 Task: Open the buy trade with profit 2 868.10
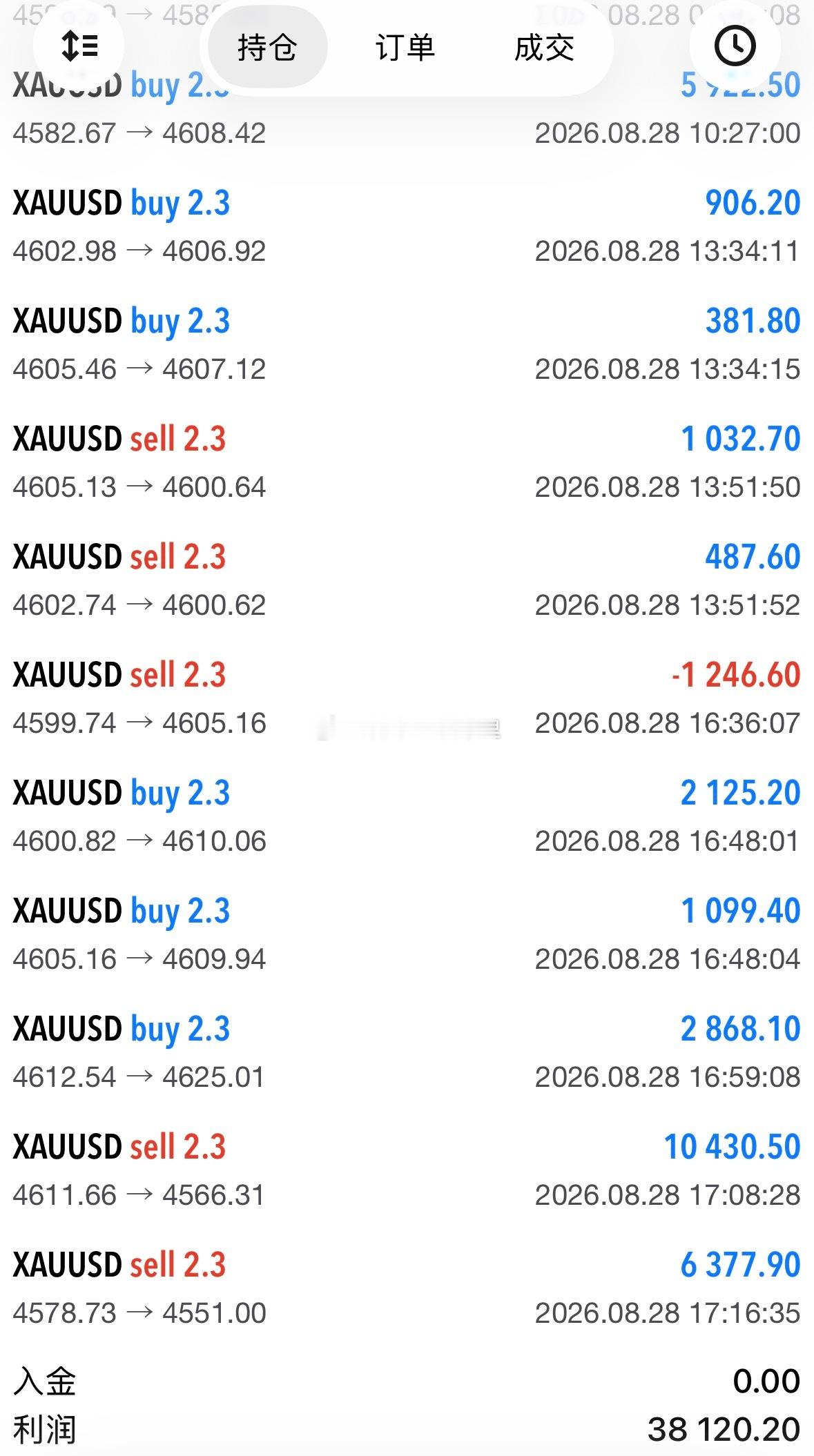(407, 1052)
